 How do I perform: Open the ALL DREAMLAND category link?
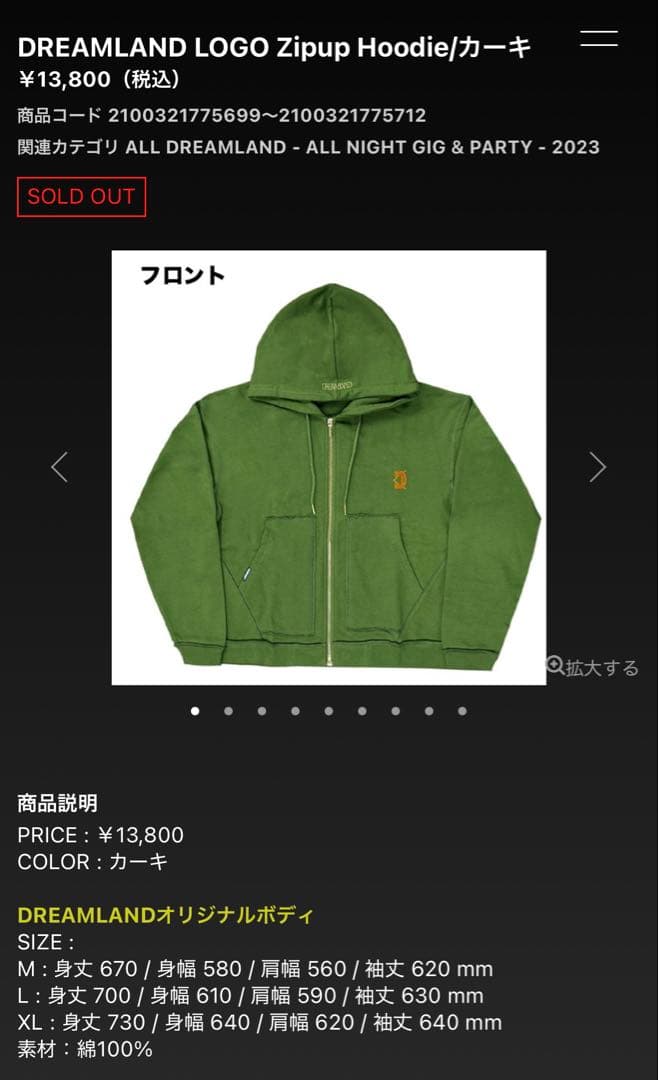[x=362, y=147]
